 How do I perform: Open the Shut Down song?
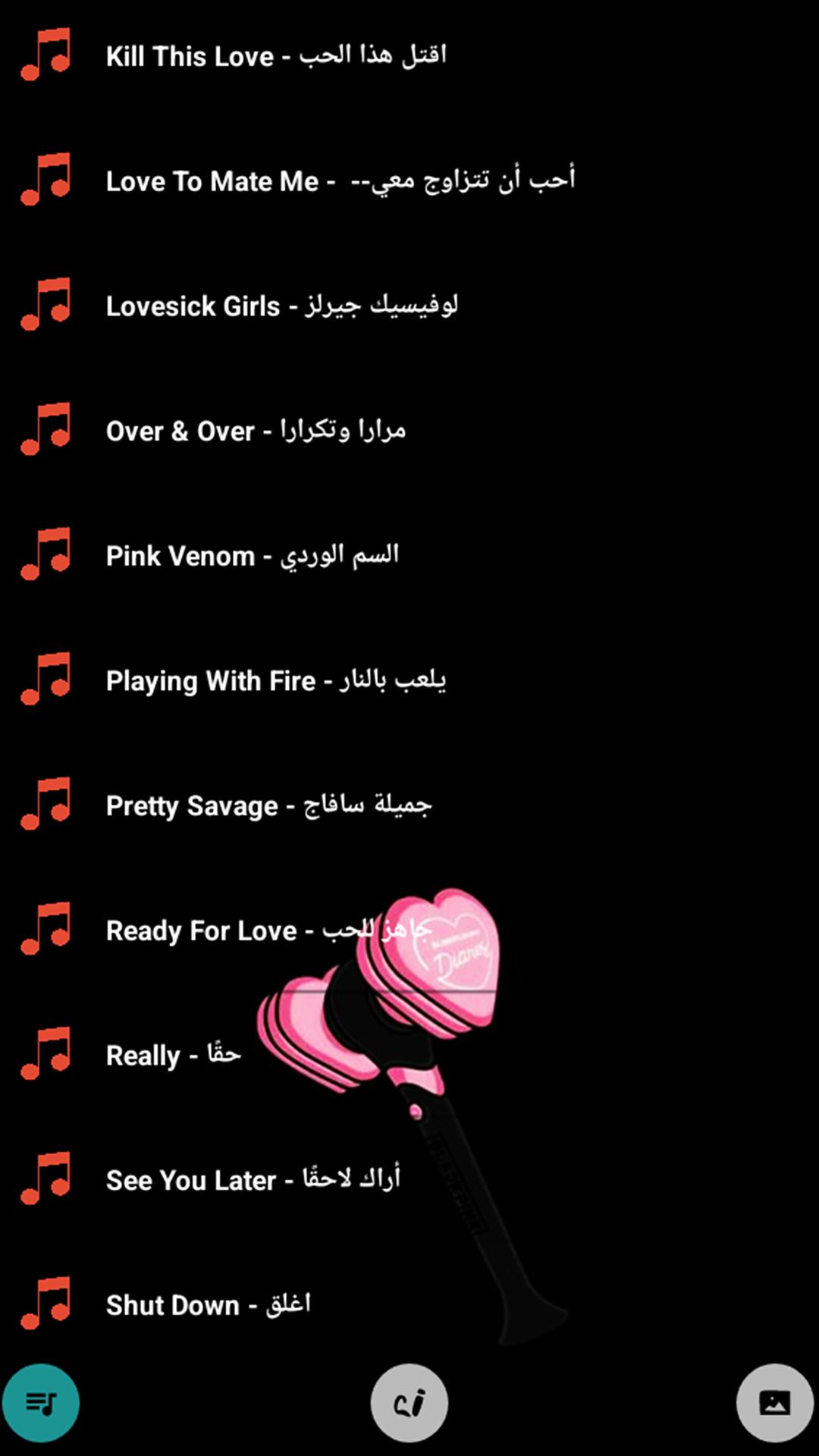(x=208, y=1305)
